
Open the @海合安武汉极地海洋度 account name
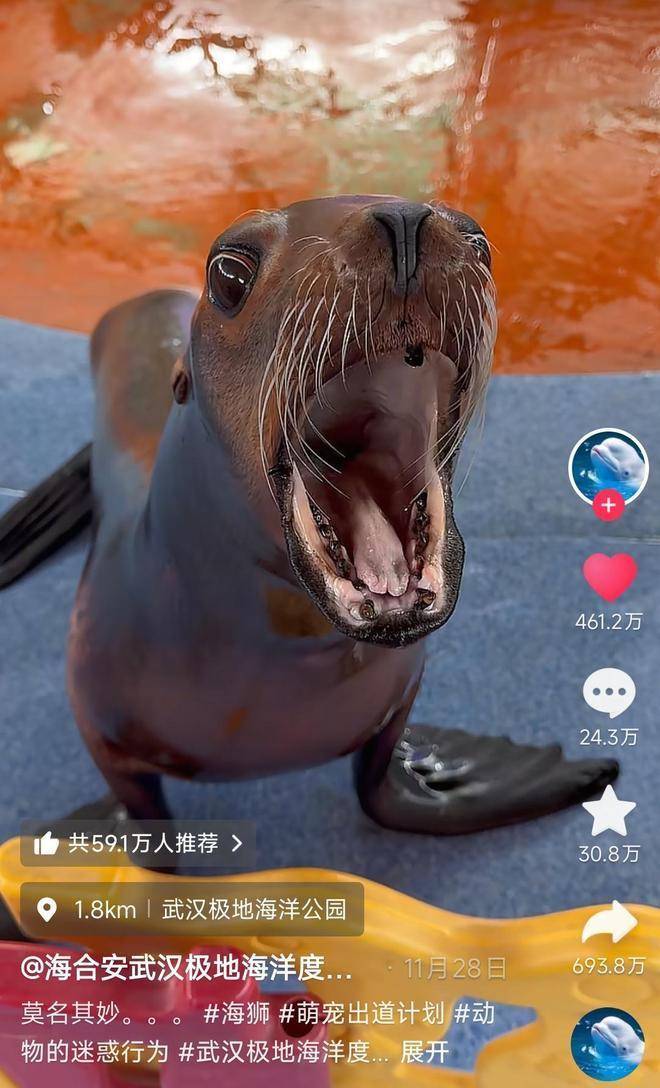tap(188, 967)
